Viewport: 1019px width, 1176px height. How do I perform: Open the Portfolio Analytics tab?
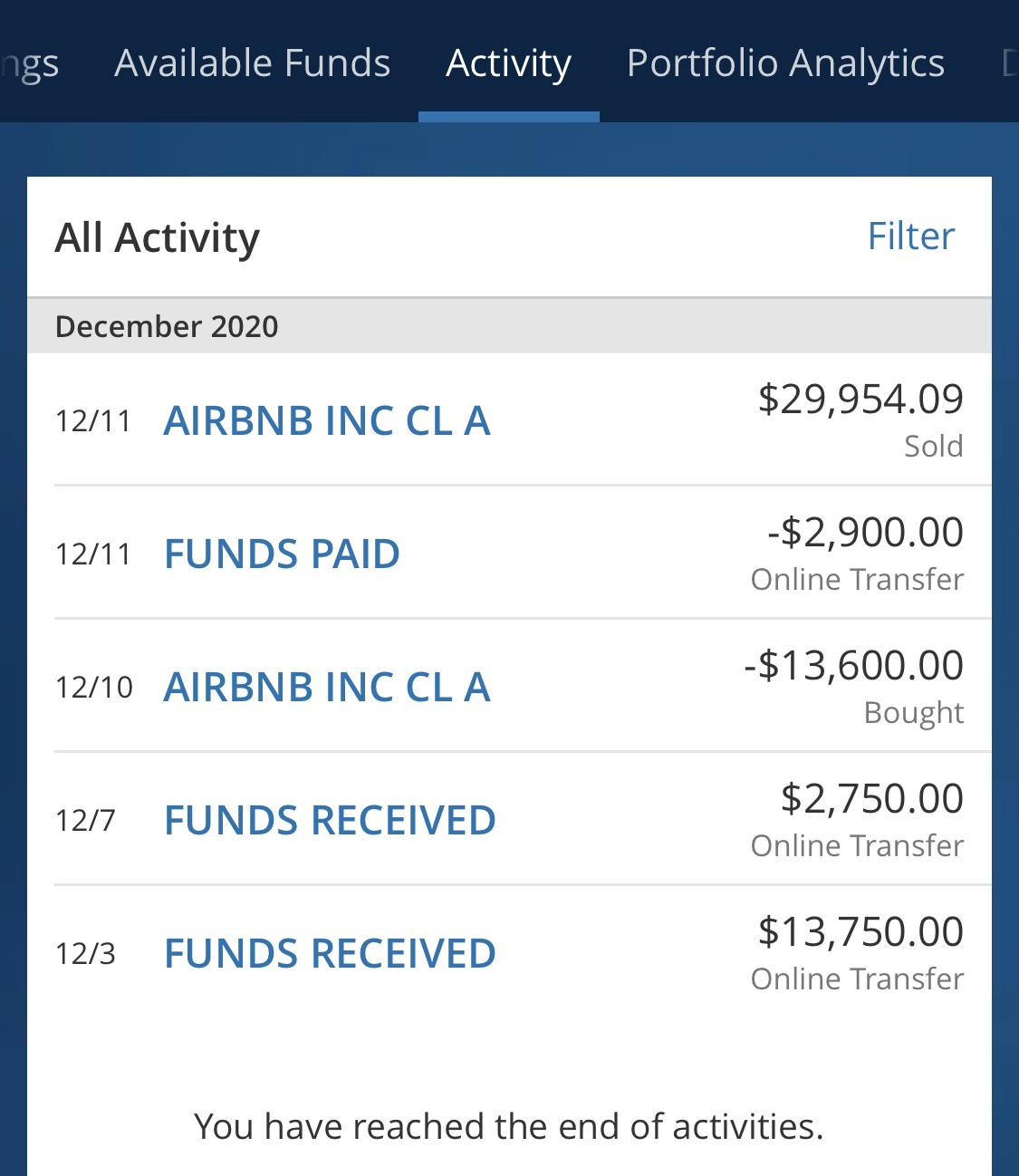click(784, 63)
